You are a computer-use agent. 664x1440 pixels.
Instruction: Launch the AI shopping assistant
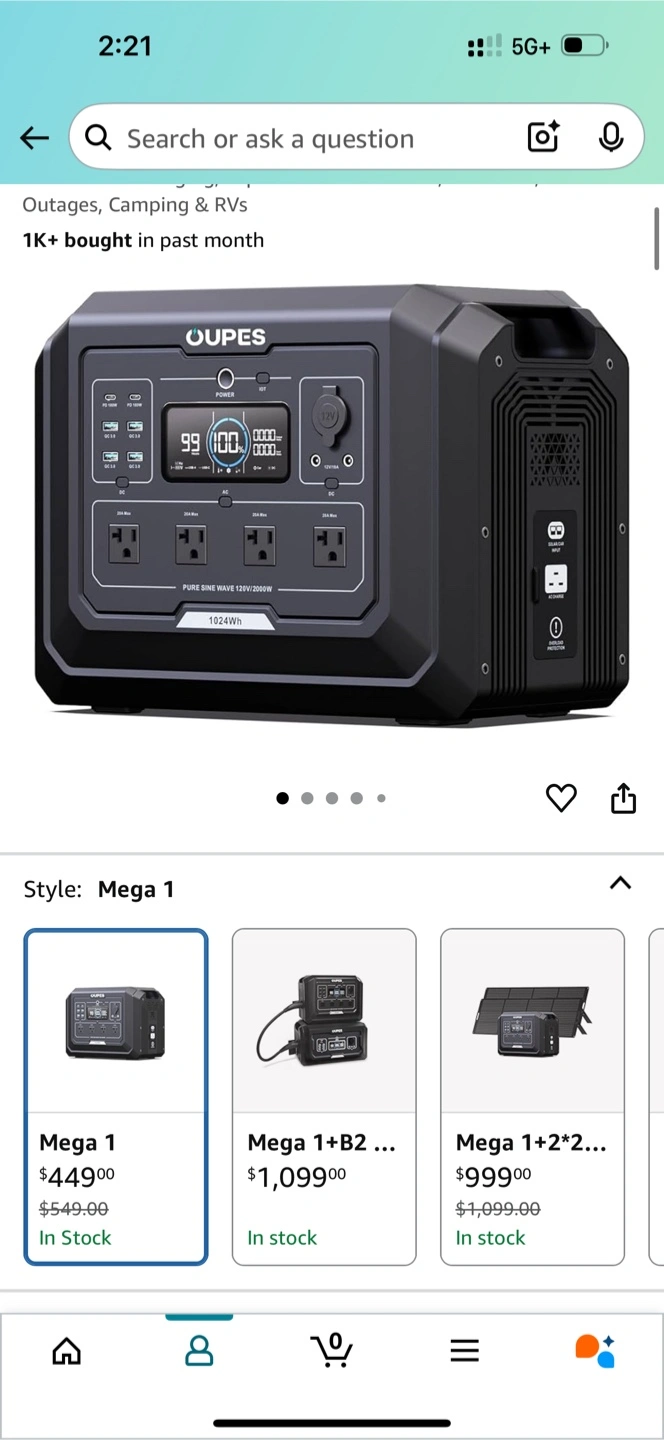(x=595, y=1350)
